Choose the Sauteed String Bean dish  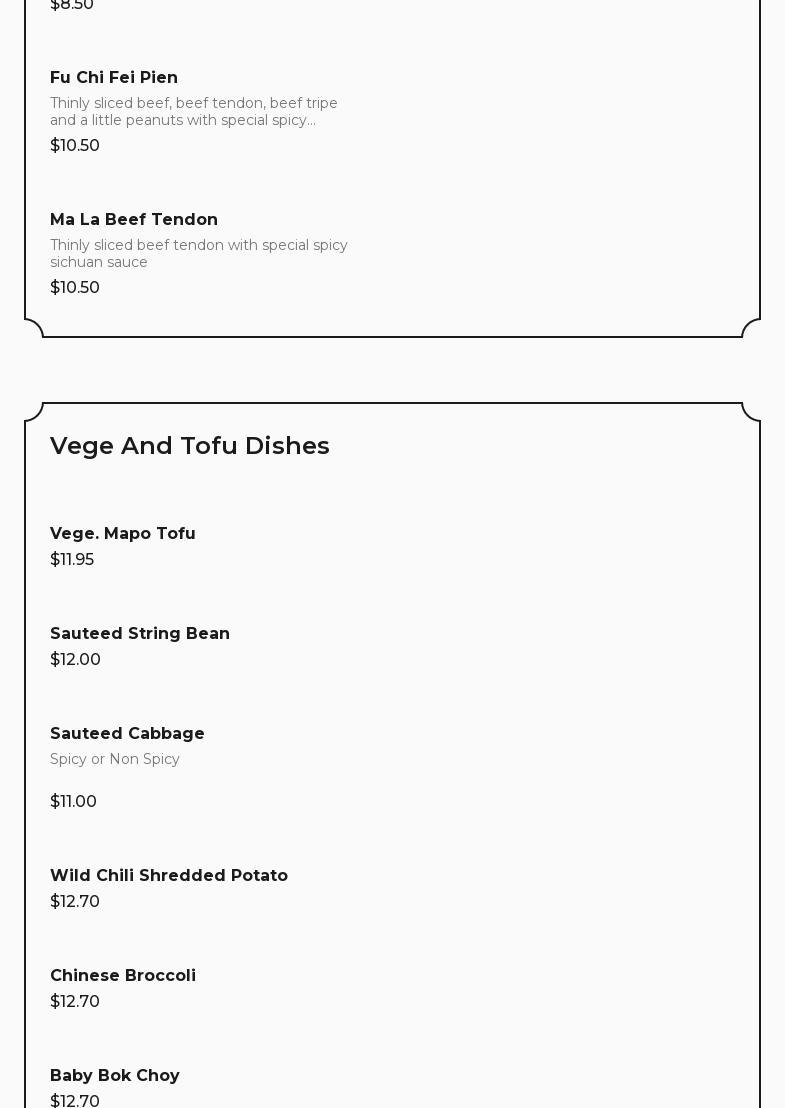tap(140, 634)
